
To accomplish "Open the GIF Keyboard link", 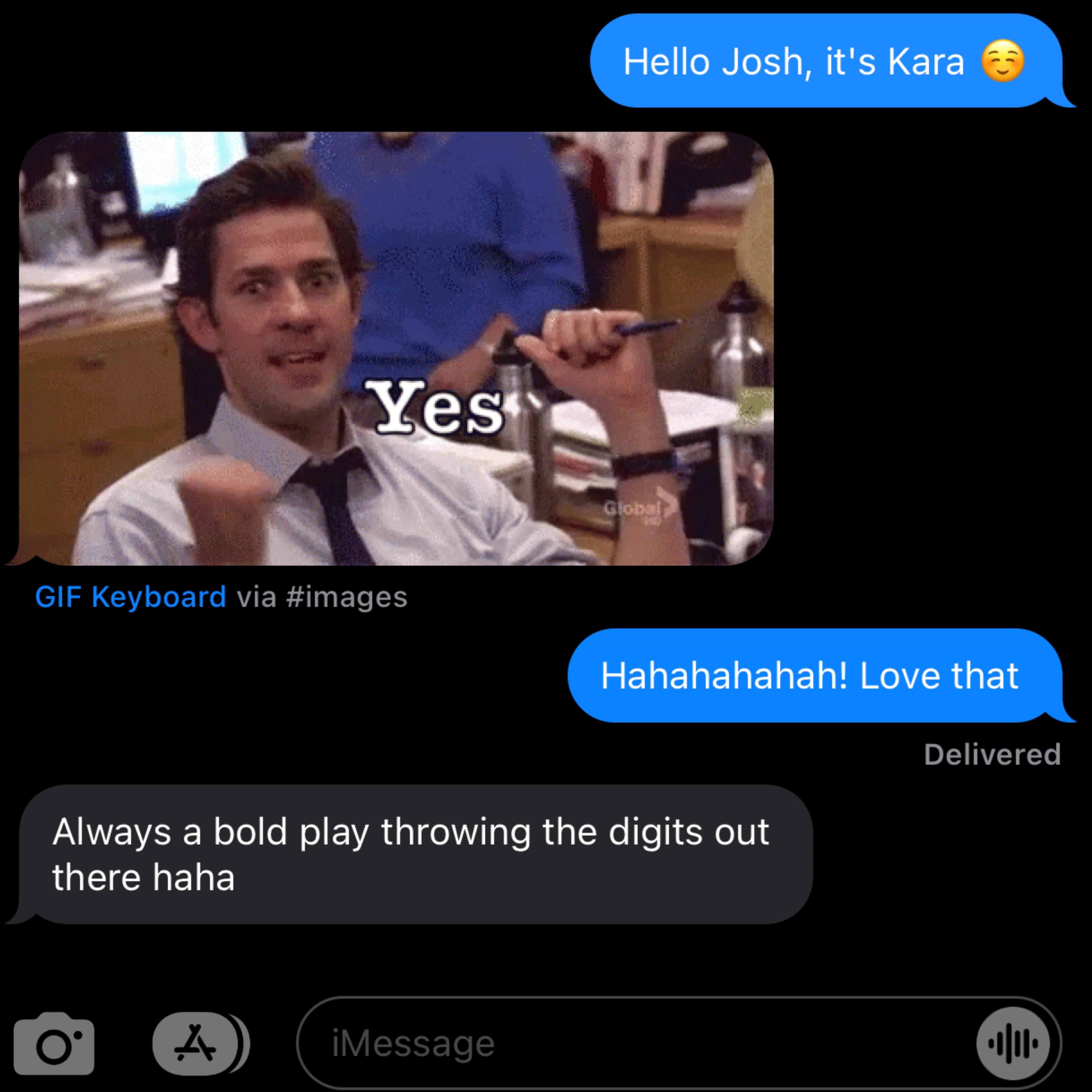I will click(x=131, y=597).
